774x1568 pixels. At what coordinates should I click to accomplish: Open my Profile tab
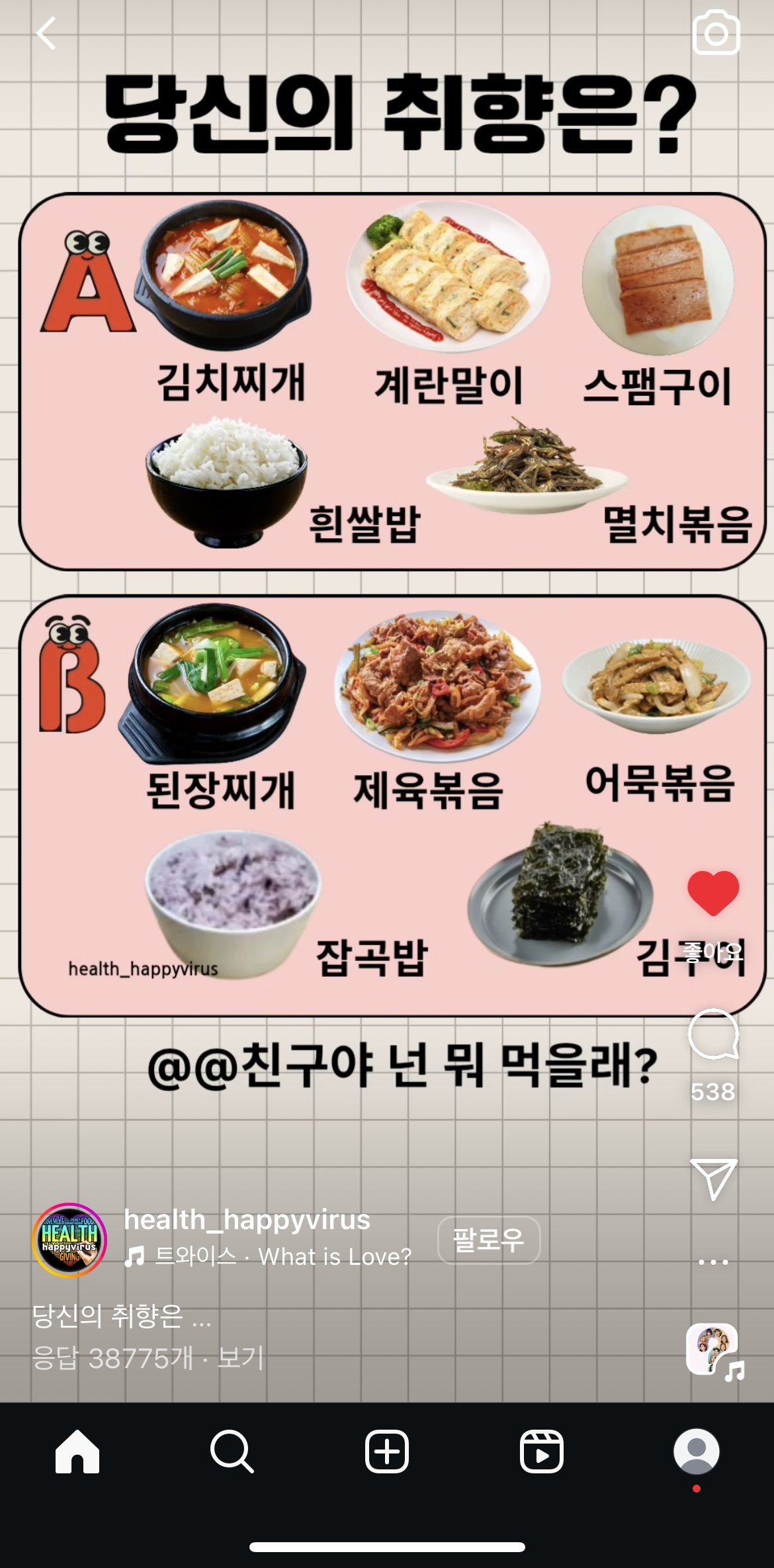[x=696, y=1452]
